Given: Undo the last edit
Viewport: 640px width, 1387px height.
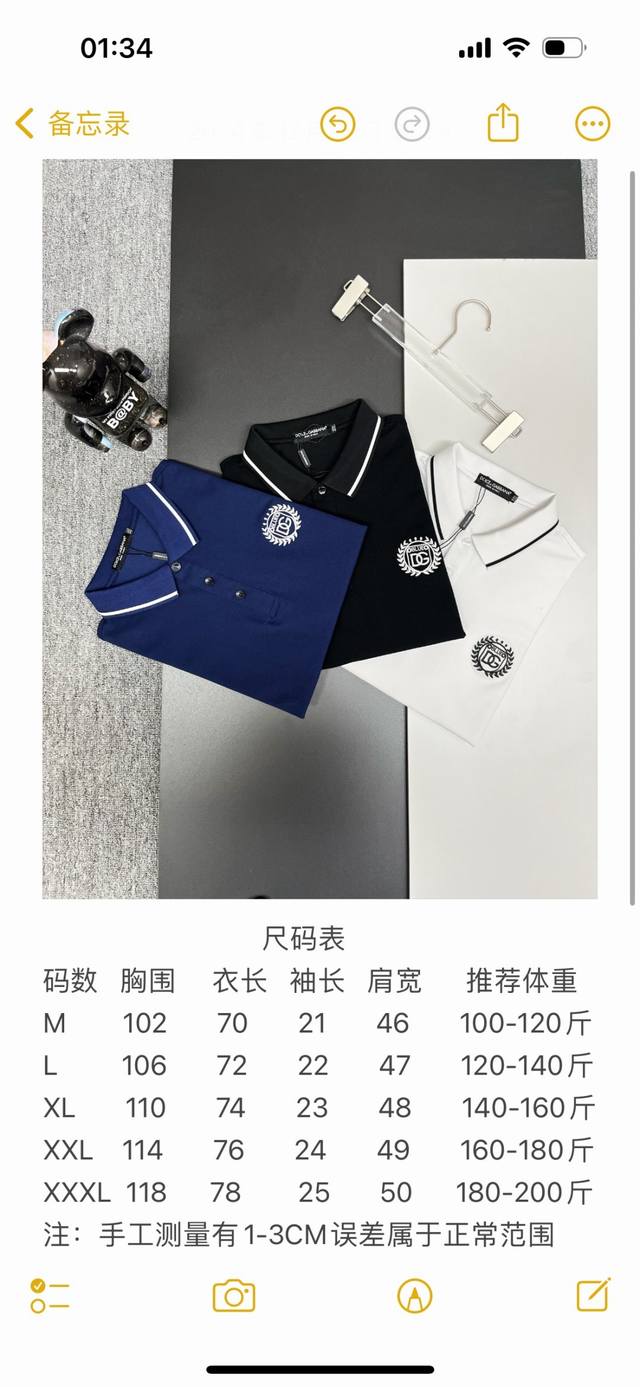Looking at the screenshot, I should tap(338, 125).
